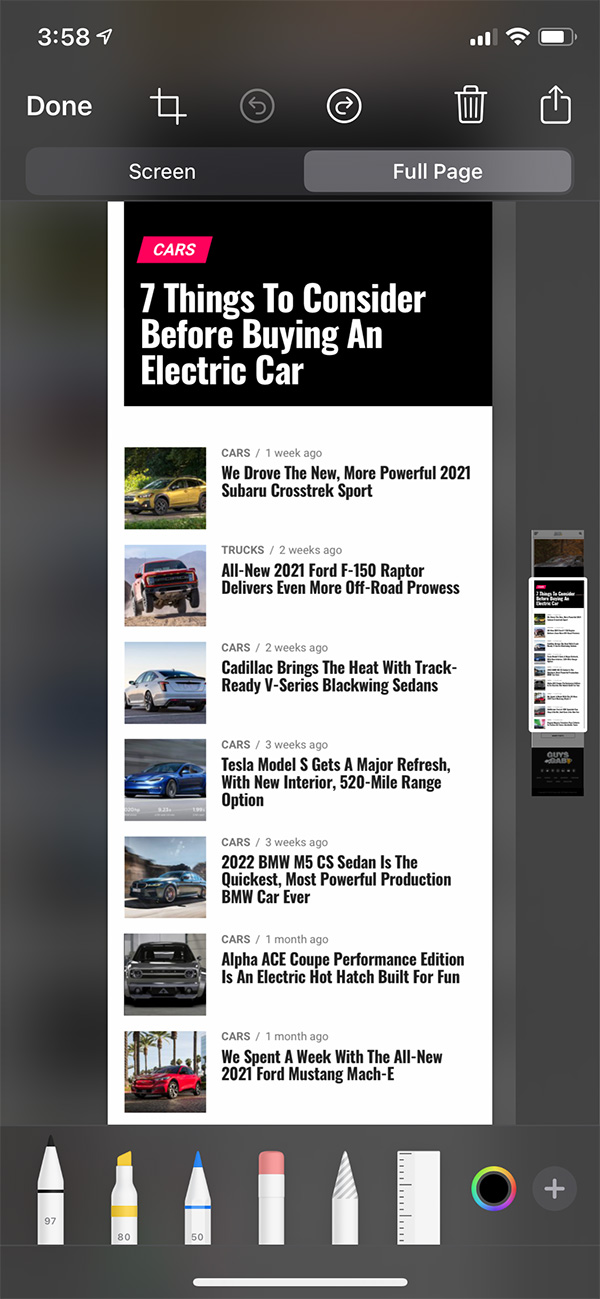Redo the markup action
Image resolution: width=600 pixels, height=1299 pixels.
[x=344, y=106]
